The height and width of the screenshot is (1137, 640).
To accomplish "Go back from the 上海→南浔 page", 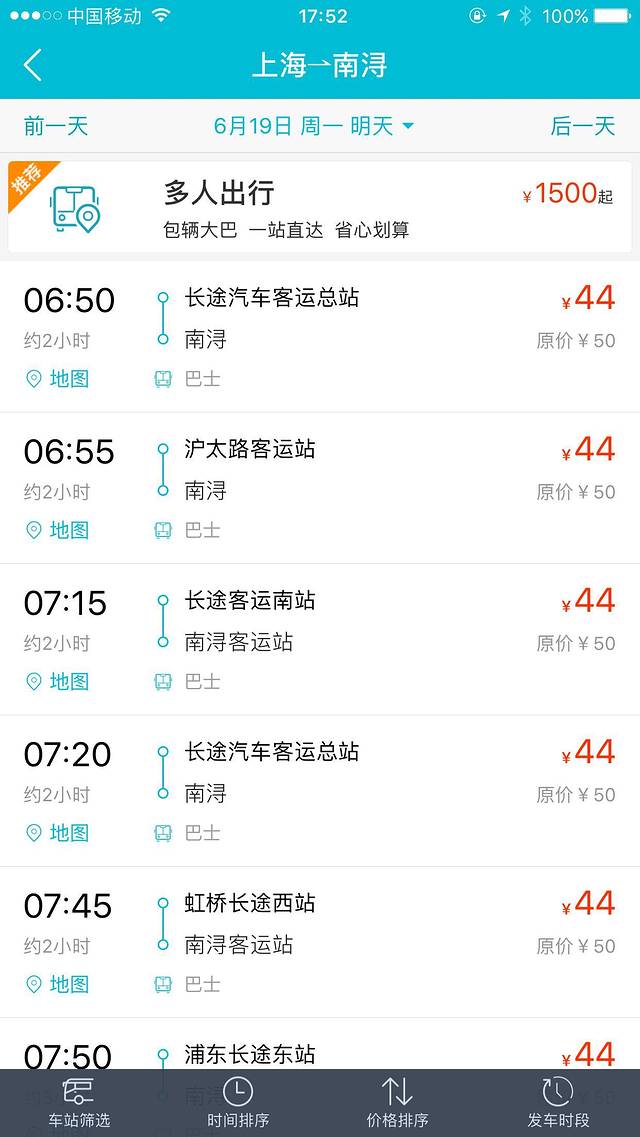I will [x=33, y=66].
